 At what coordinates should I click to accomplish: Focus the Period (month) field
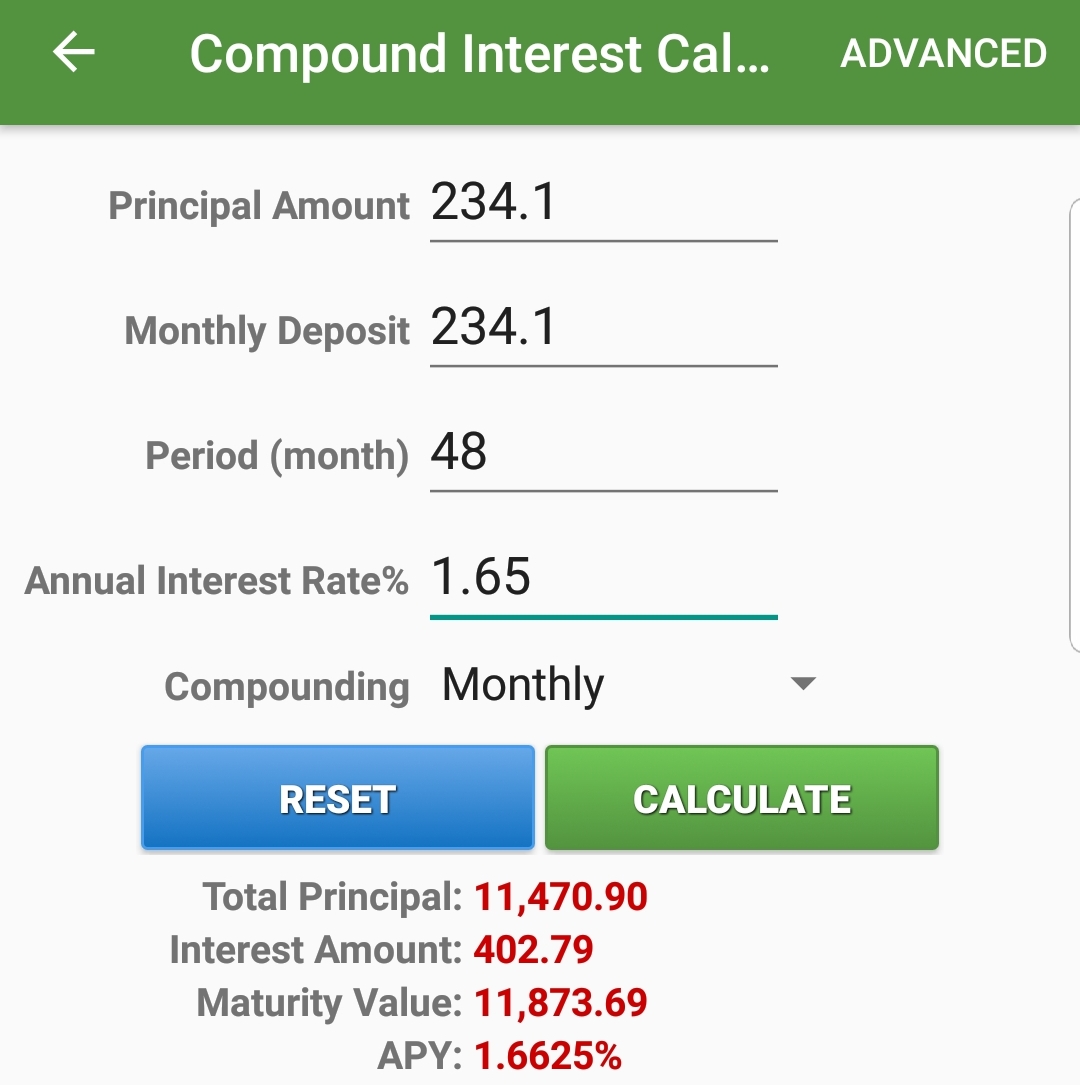click(x=603, y=455)
